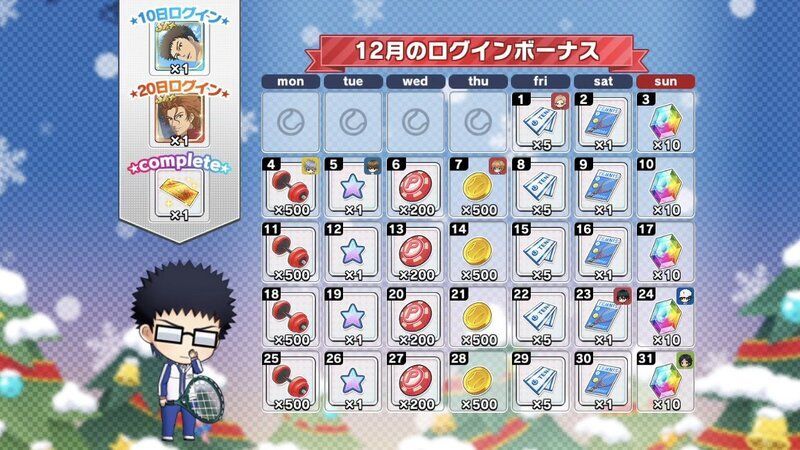Open the day 5 star reward
The height and width of the screenshot is (450, 800).
354,187
